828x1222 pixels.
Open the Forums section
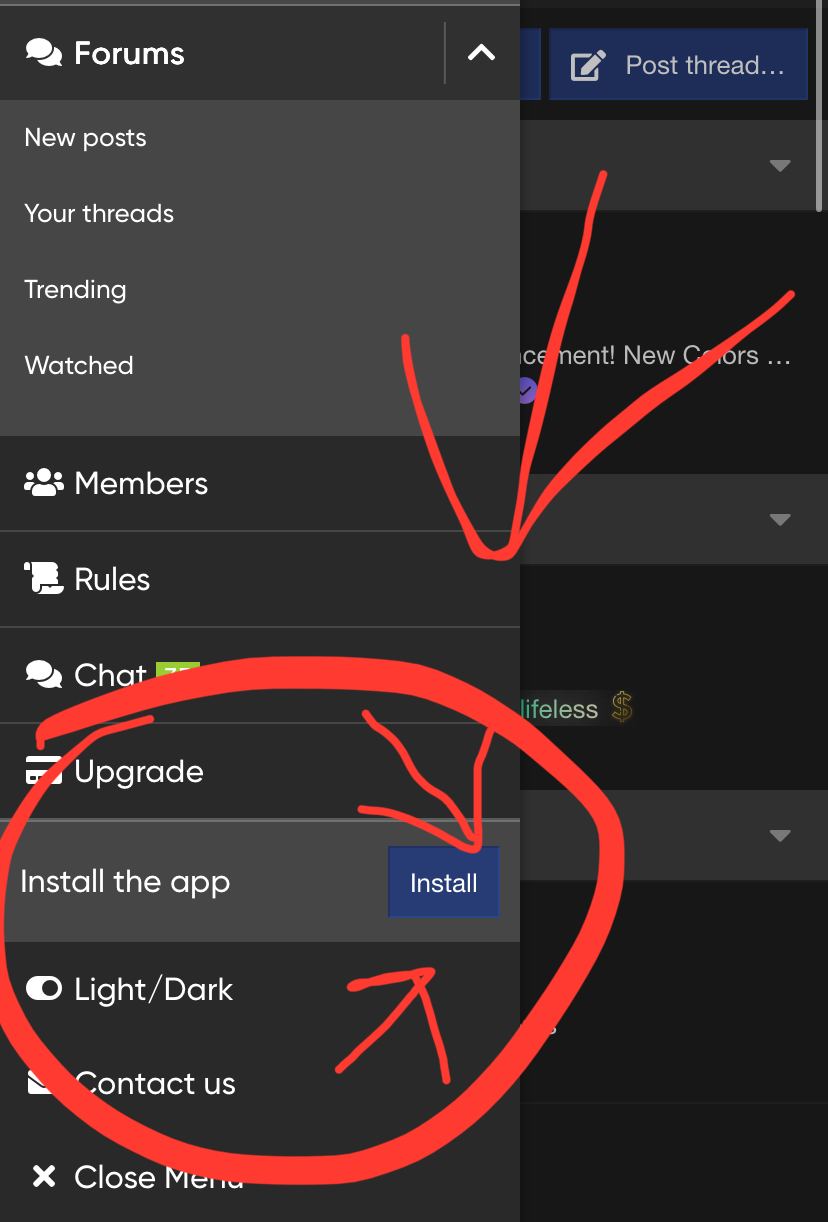tap(128, 54)
